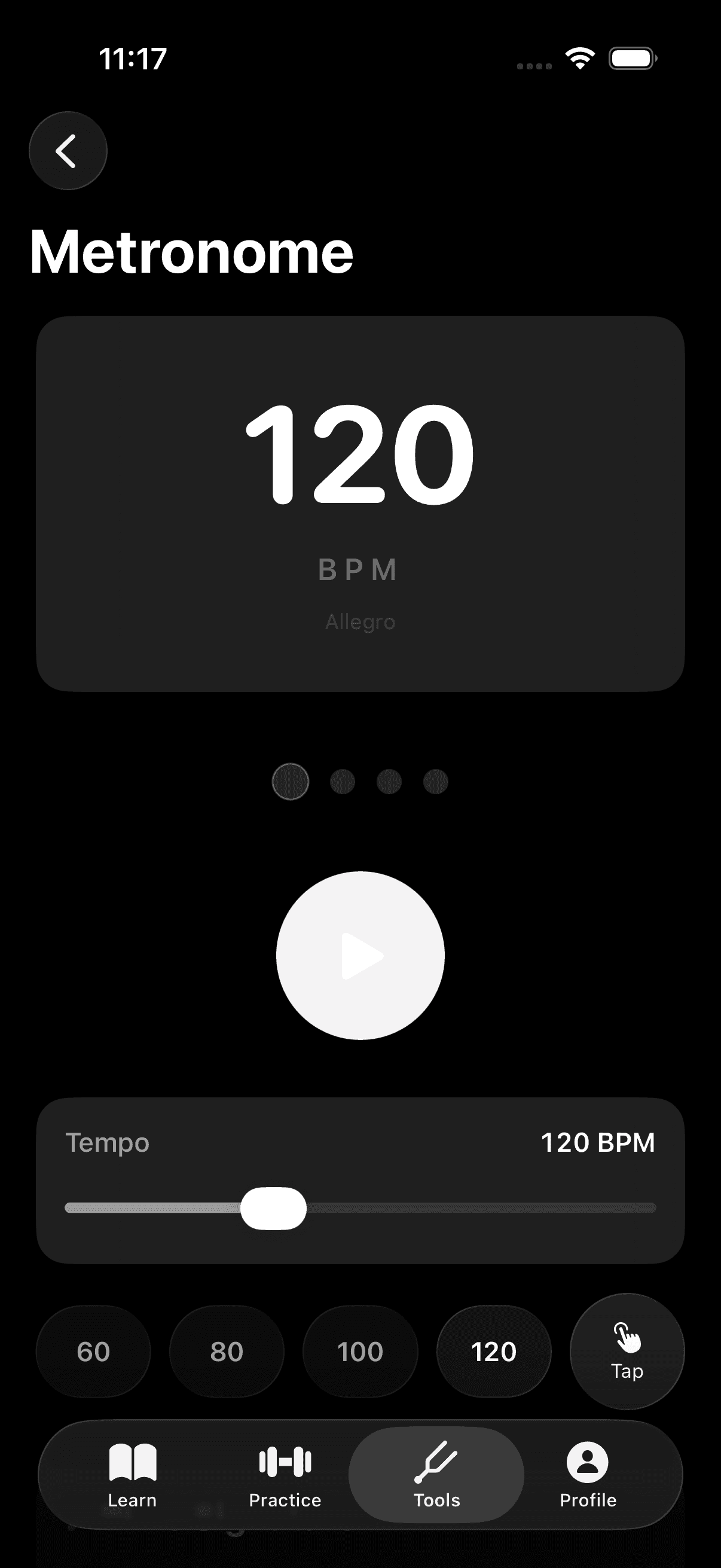Screen dimensions: 721x1568
Task: Select the 60 BPM preset
Action: [93, 1351]
